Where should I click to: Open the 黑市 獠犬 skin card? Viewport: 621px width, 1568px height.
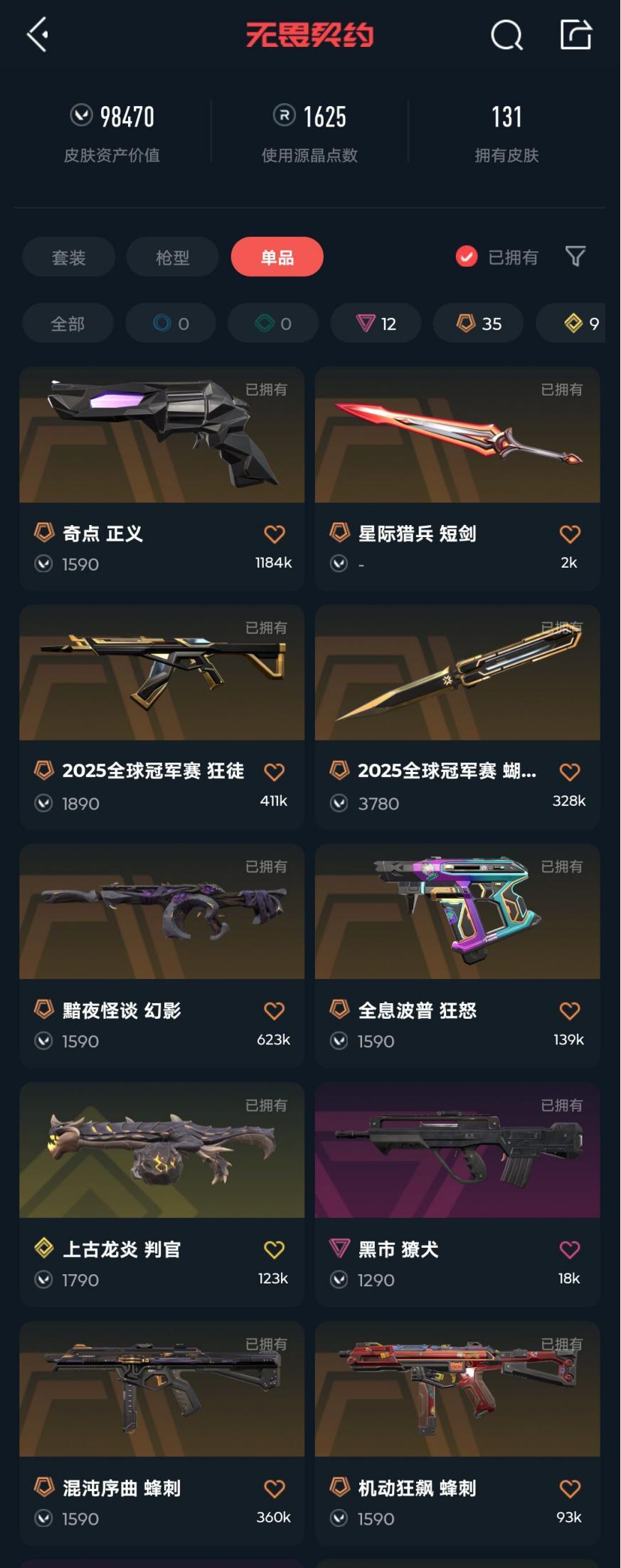point(457,1194)
